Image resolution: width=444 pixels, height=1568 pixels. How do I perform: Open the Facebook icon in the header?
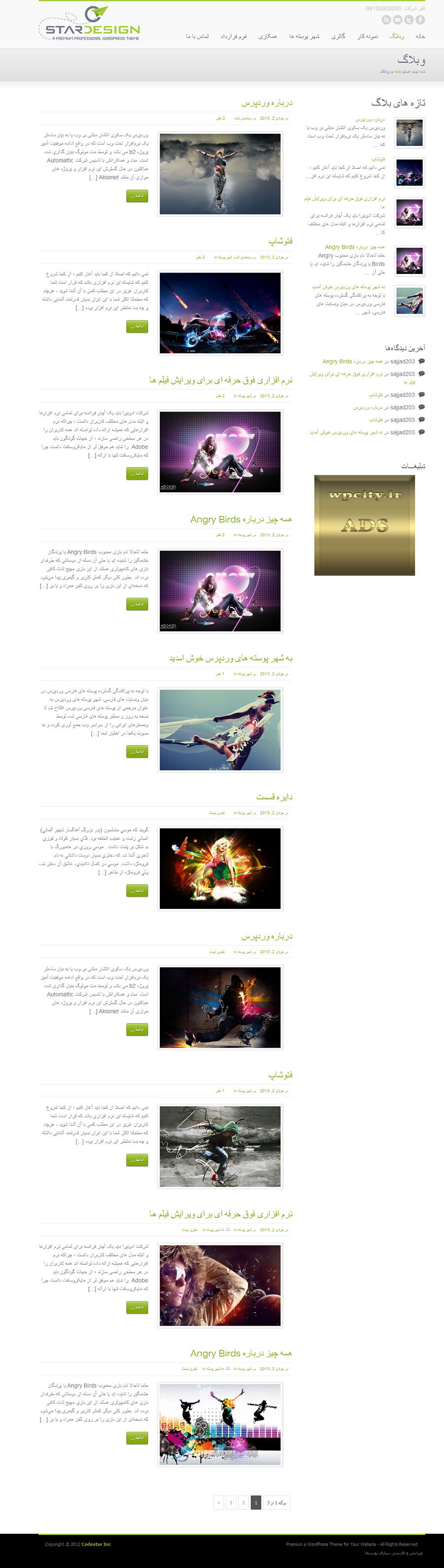click(420, 20)
